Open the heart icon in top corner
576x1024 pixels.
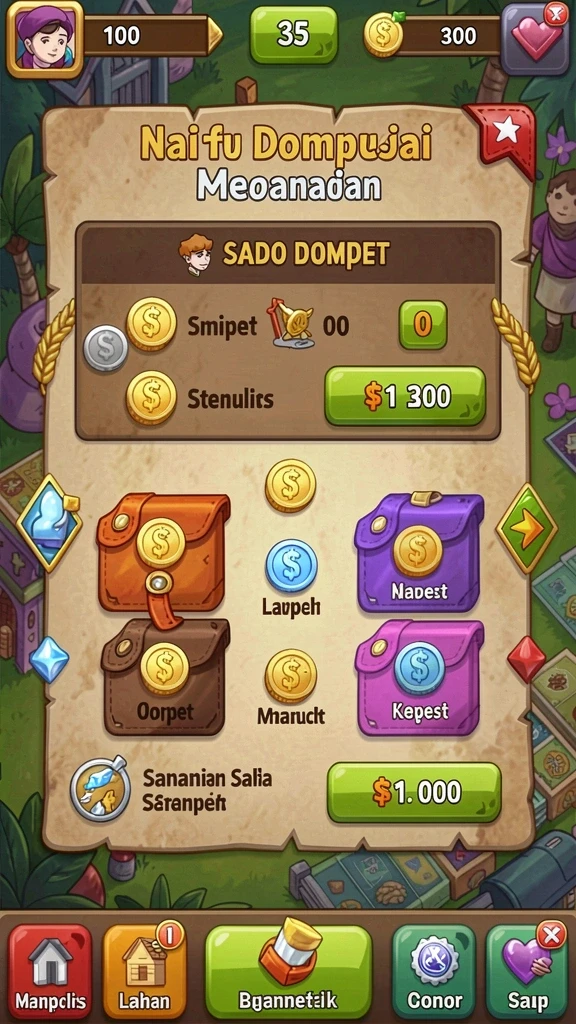(x=536, y=38)
